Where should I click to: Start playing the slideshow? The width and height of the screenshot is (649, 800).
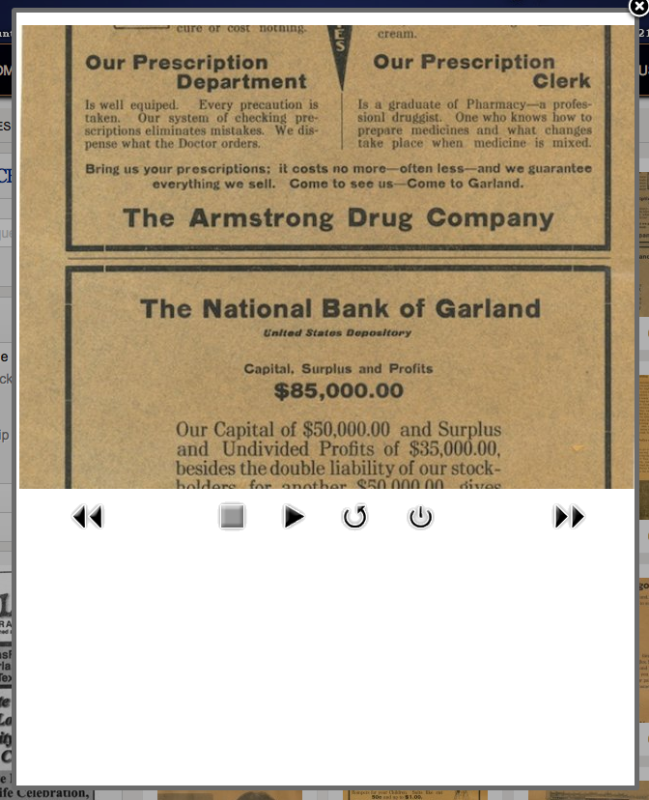pyautogui.click(x=294, y=517)
